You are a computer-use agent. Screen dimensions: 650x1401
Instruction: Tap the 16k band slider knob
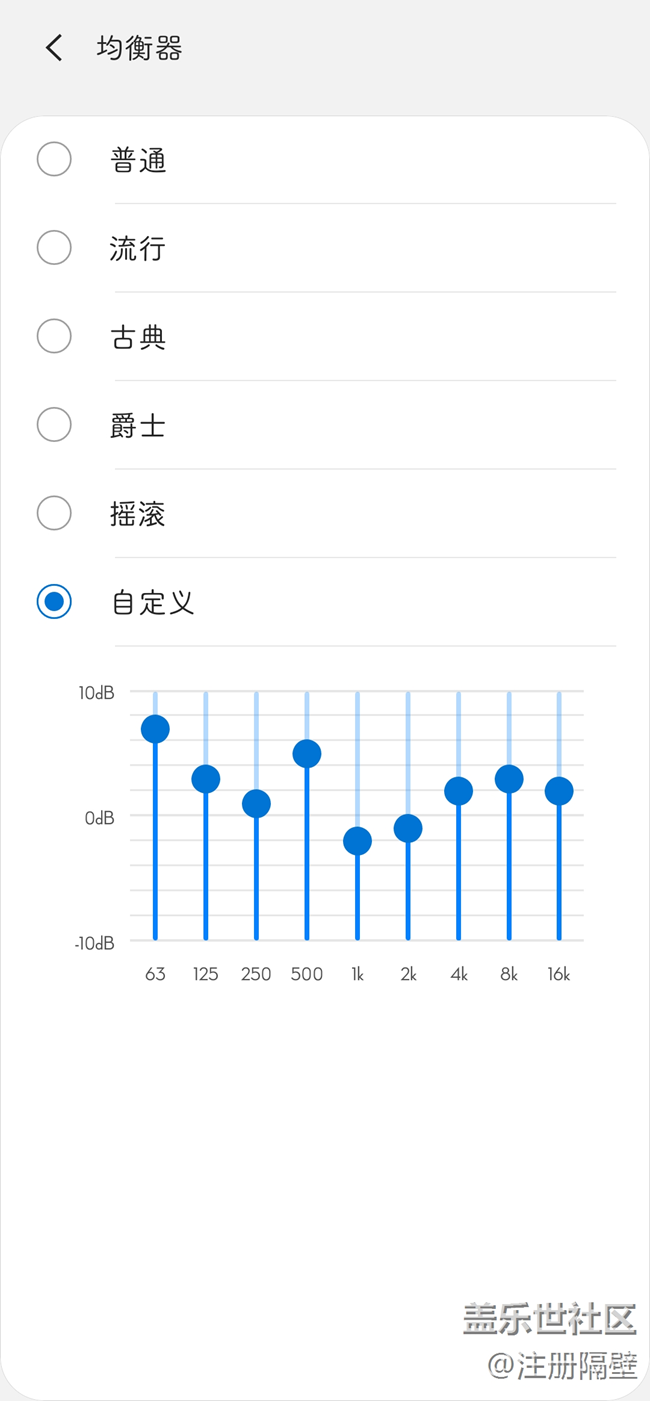tap(559, 791)
